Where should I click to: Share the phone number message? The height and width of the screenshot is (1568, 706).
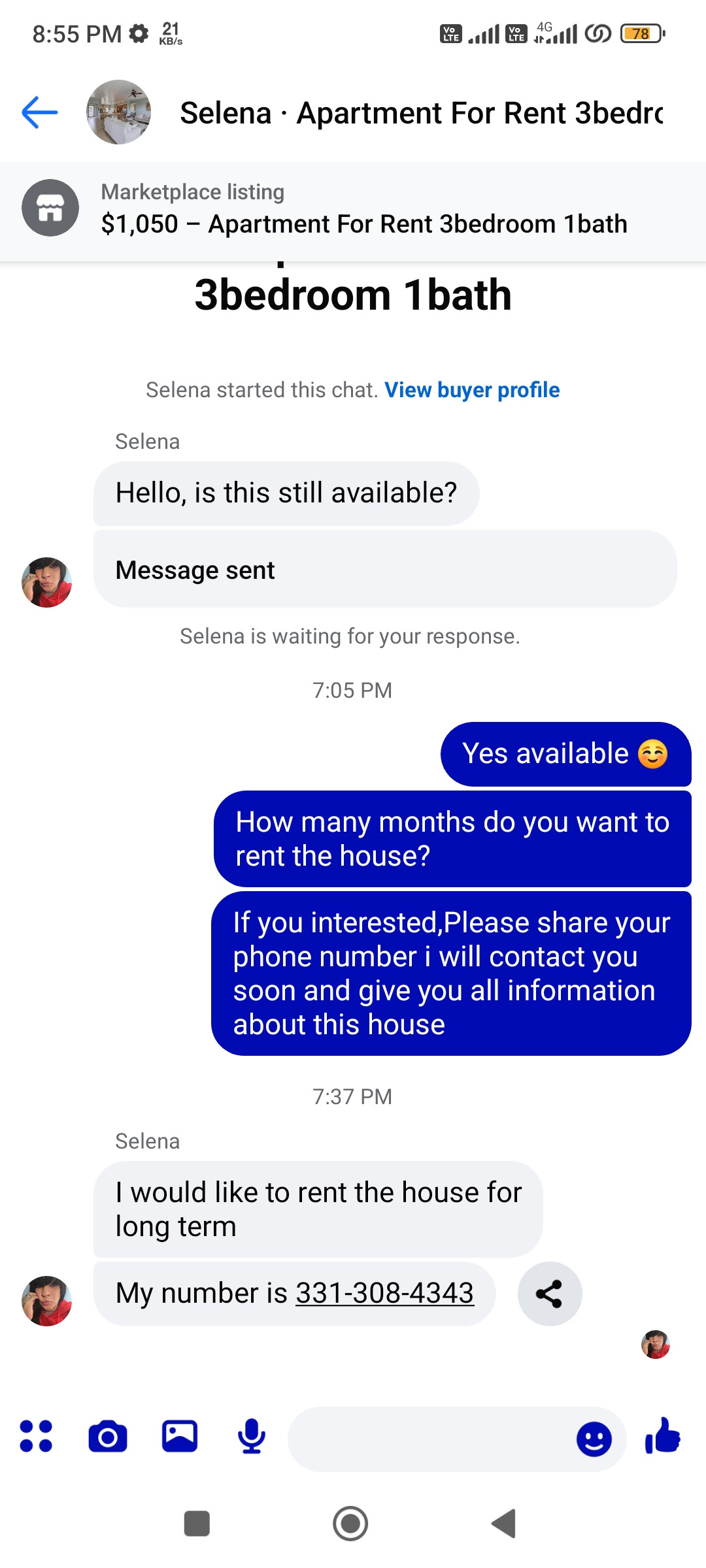[549, 1294]
